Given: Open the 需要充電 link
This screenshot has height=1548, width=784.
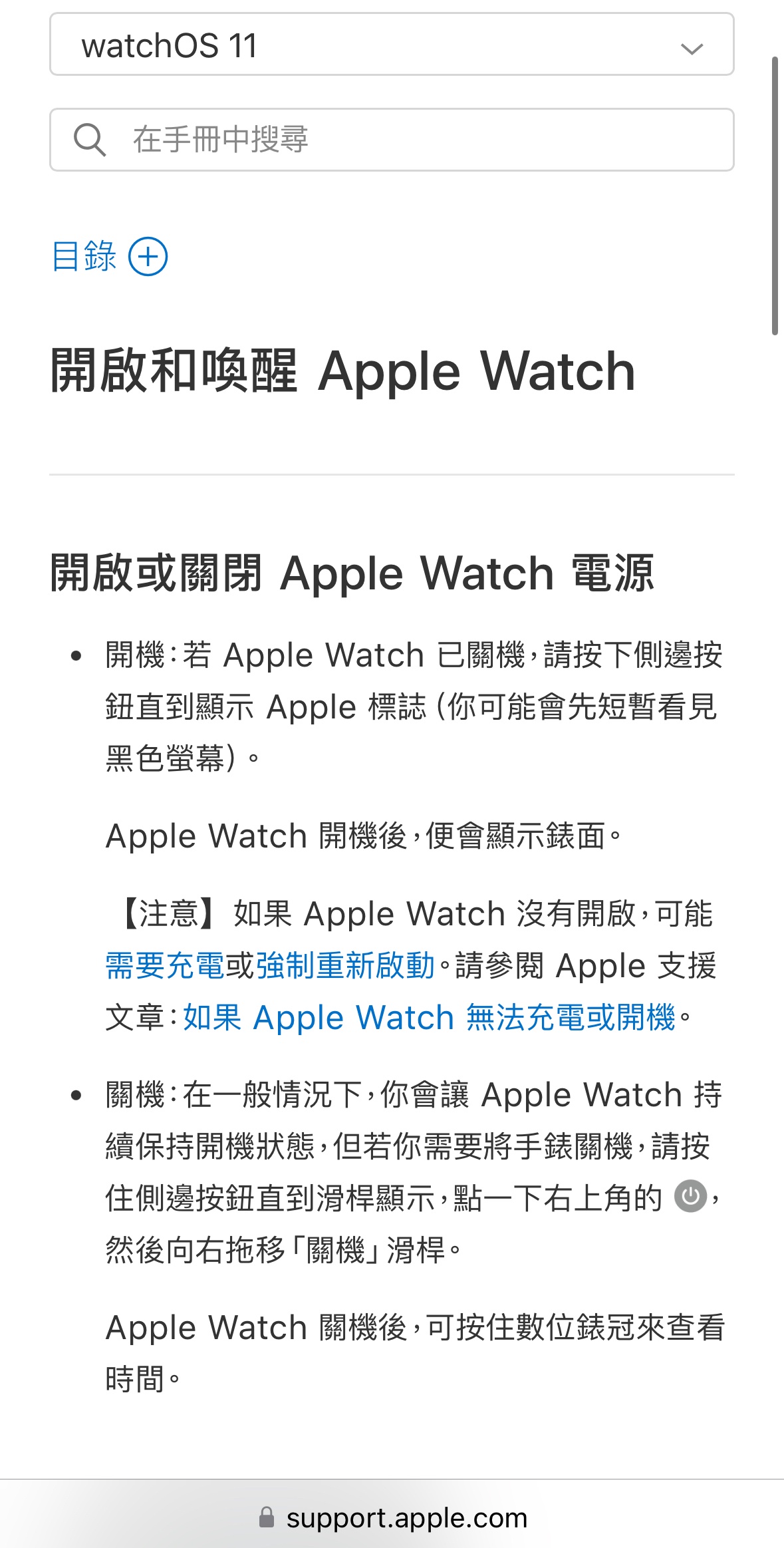Looking at the screenshot, I should (x=165, y=966).
